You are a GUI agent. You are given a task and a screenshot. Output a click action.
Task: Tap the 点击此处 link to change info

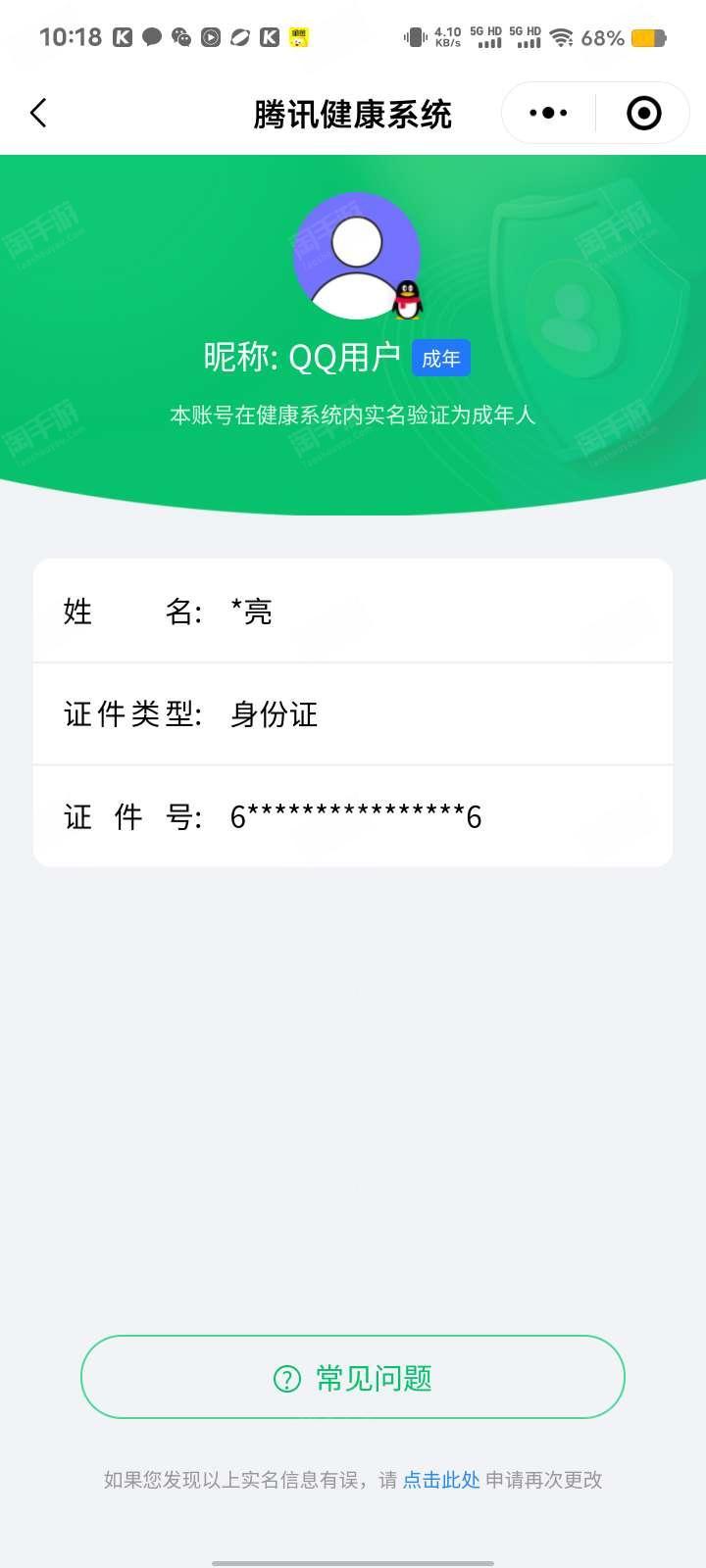click(441, 1480)
